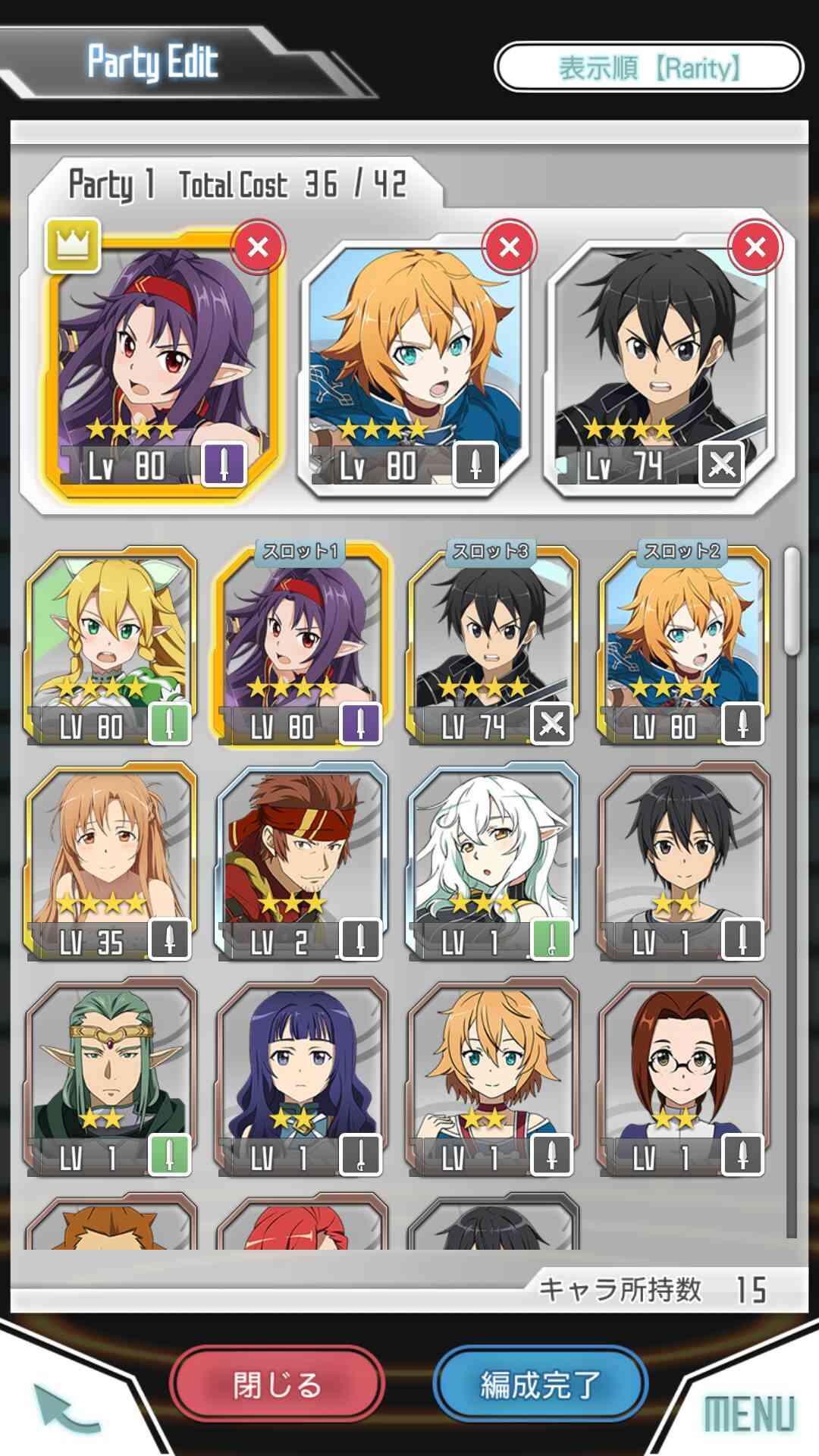Change the sort order from Rarity

(648, 67)
